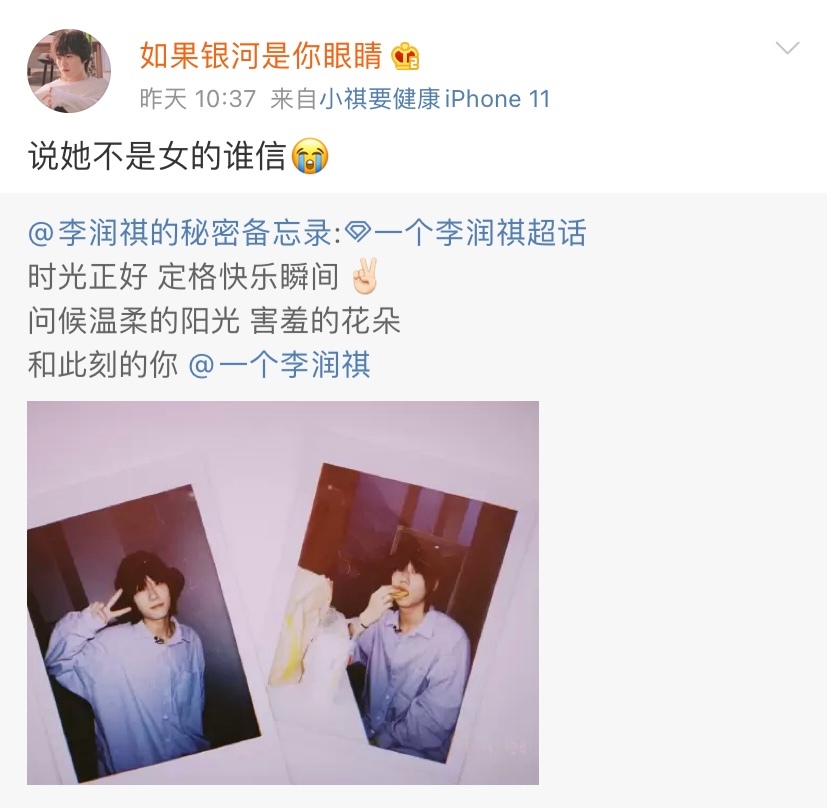Screen dimensions: 827x808
Task: Open username 如果银河是你眼睛 profile
Action: tap(261, 56)
